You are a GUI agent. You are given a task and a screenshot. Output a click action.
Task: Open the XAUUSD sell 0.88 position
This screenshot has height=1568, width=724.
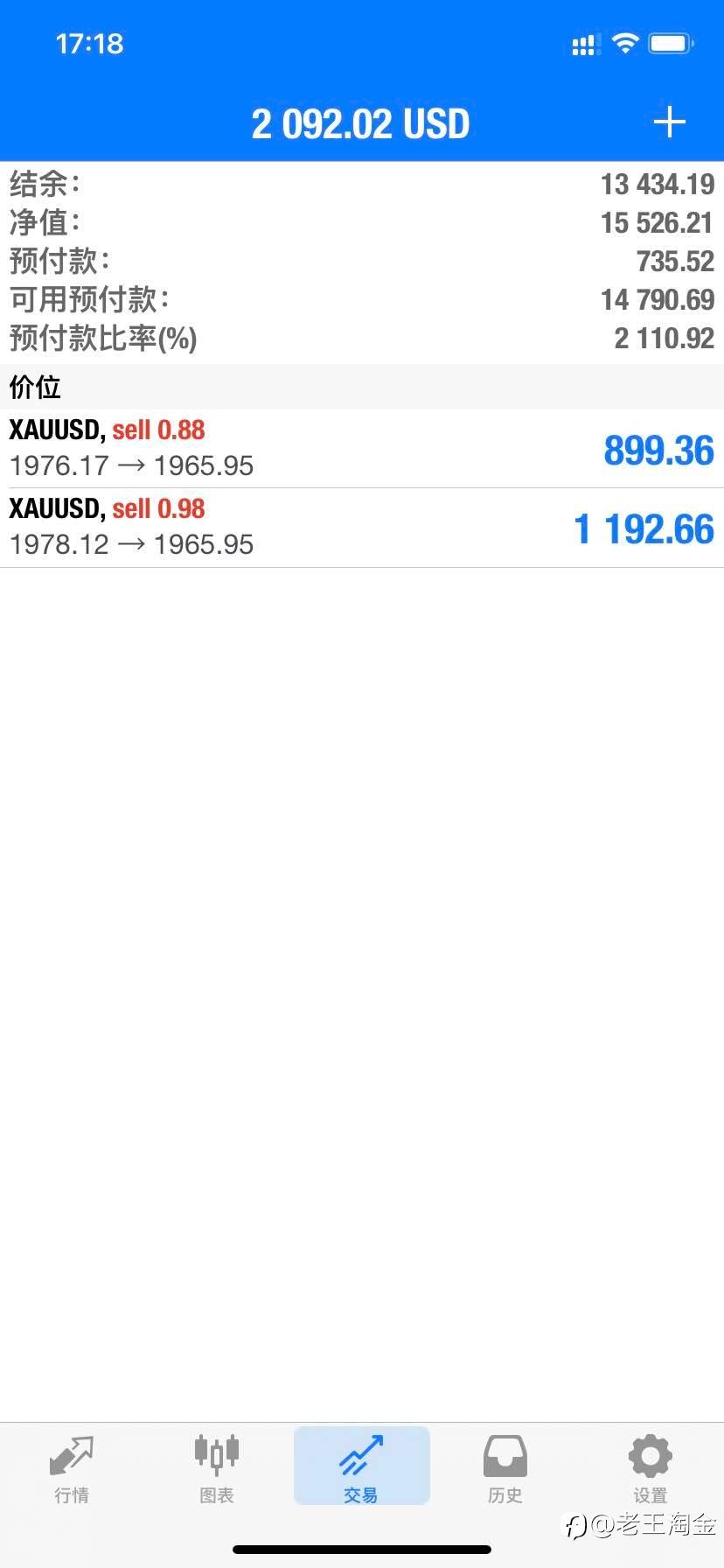pyautogui.click(x=362, y=449)
